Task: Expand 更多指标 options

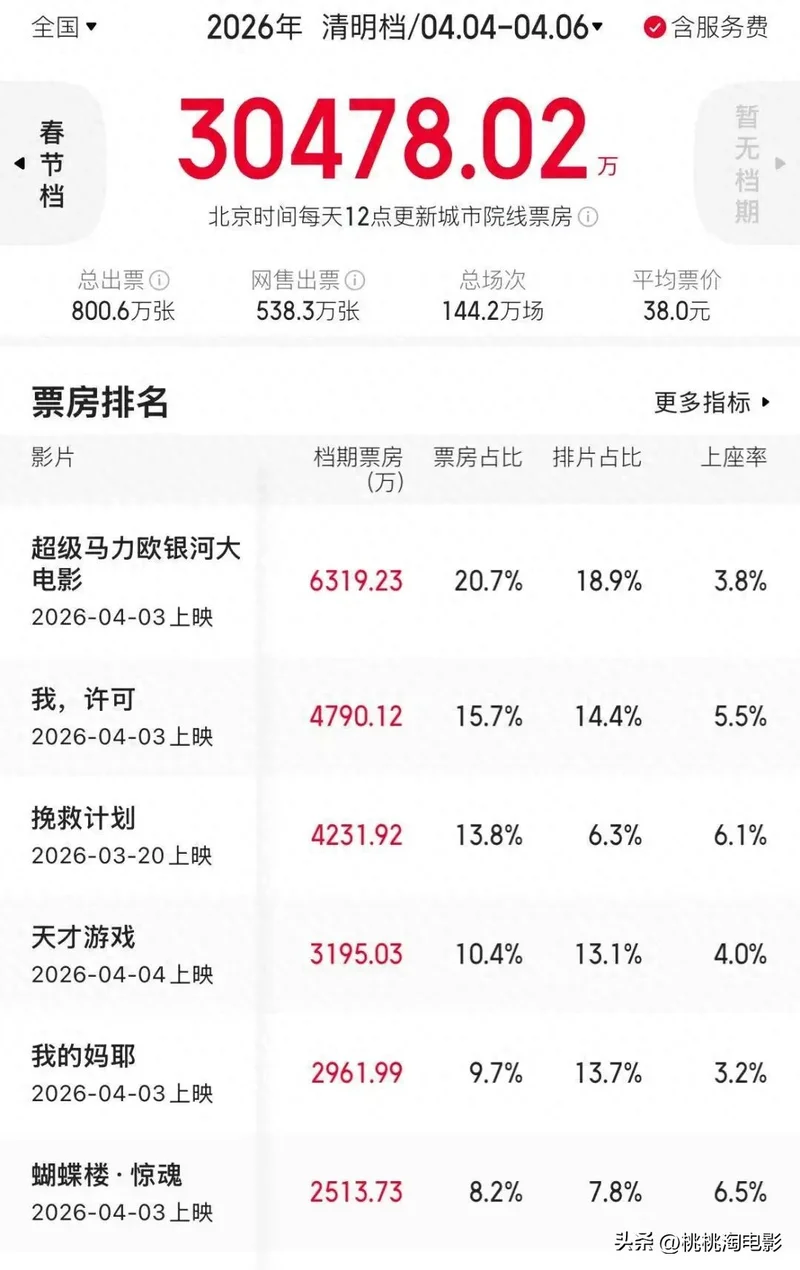Action: pyautogui.click(x=712, y=402)
